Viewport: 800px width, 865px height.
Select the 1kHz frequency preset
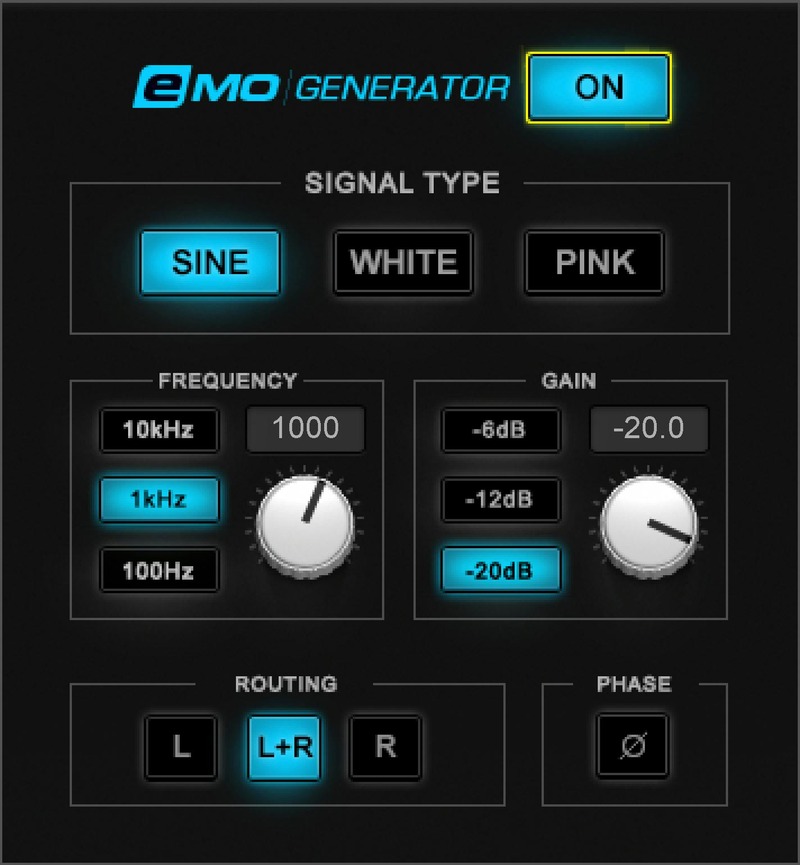click(159, 499)
